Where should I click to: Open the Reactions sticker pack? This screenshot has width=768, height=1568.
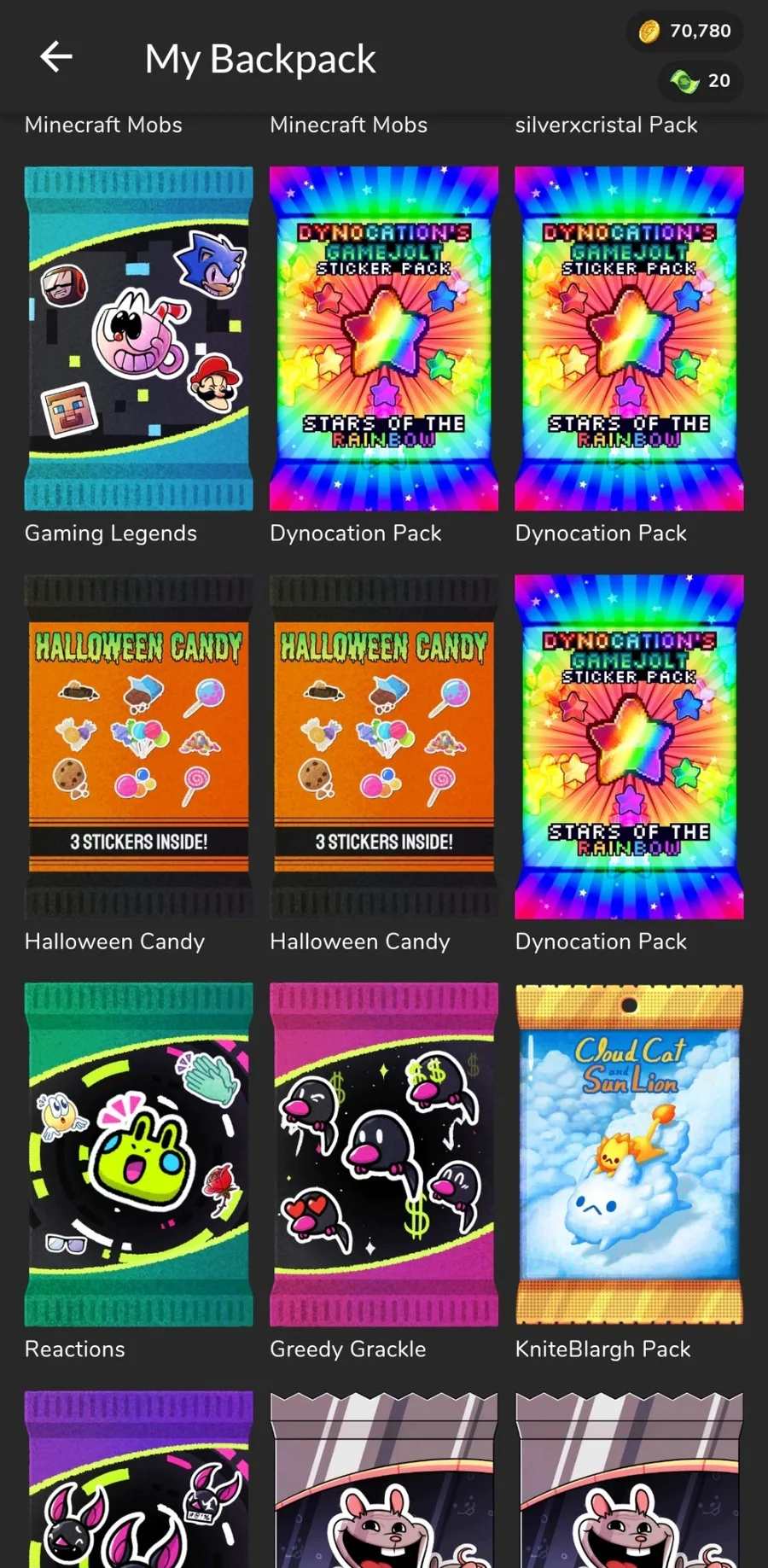(139, 1155)
